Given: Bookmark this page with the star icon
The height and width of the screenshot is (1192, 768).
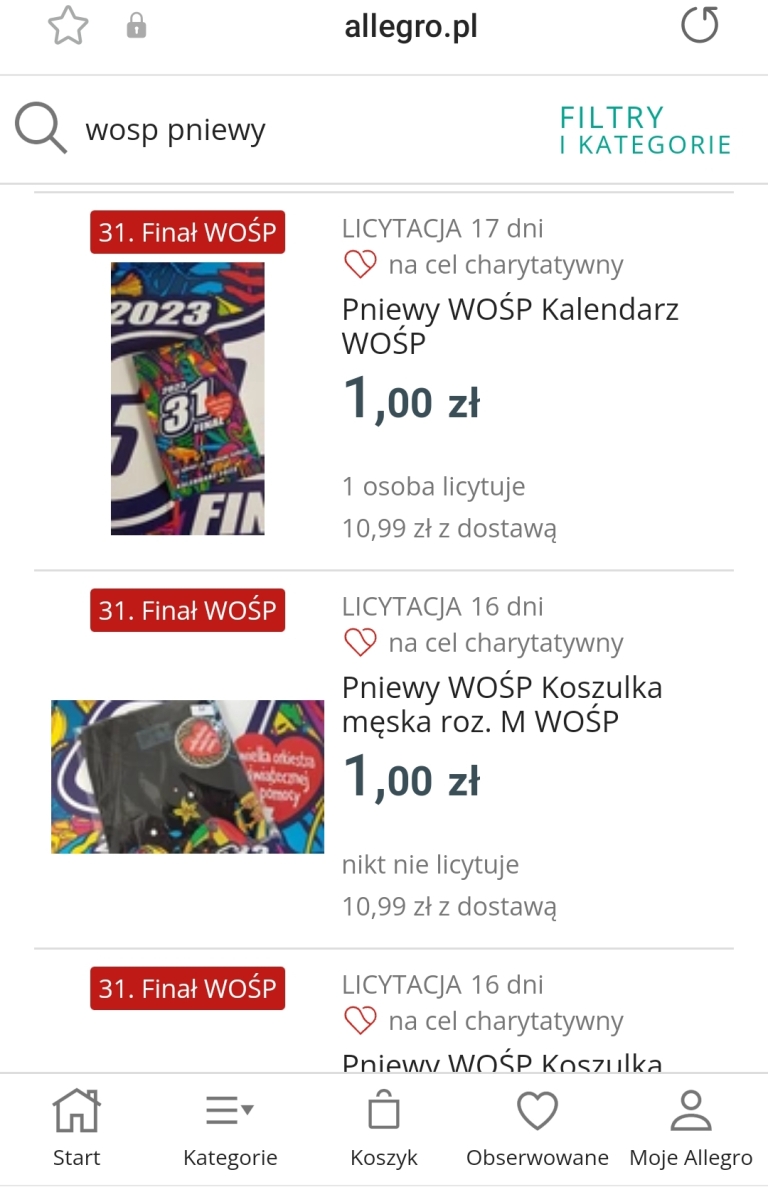Looking at the screenshot, I should tap(68, 27).
